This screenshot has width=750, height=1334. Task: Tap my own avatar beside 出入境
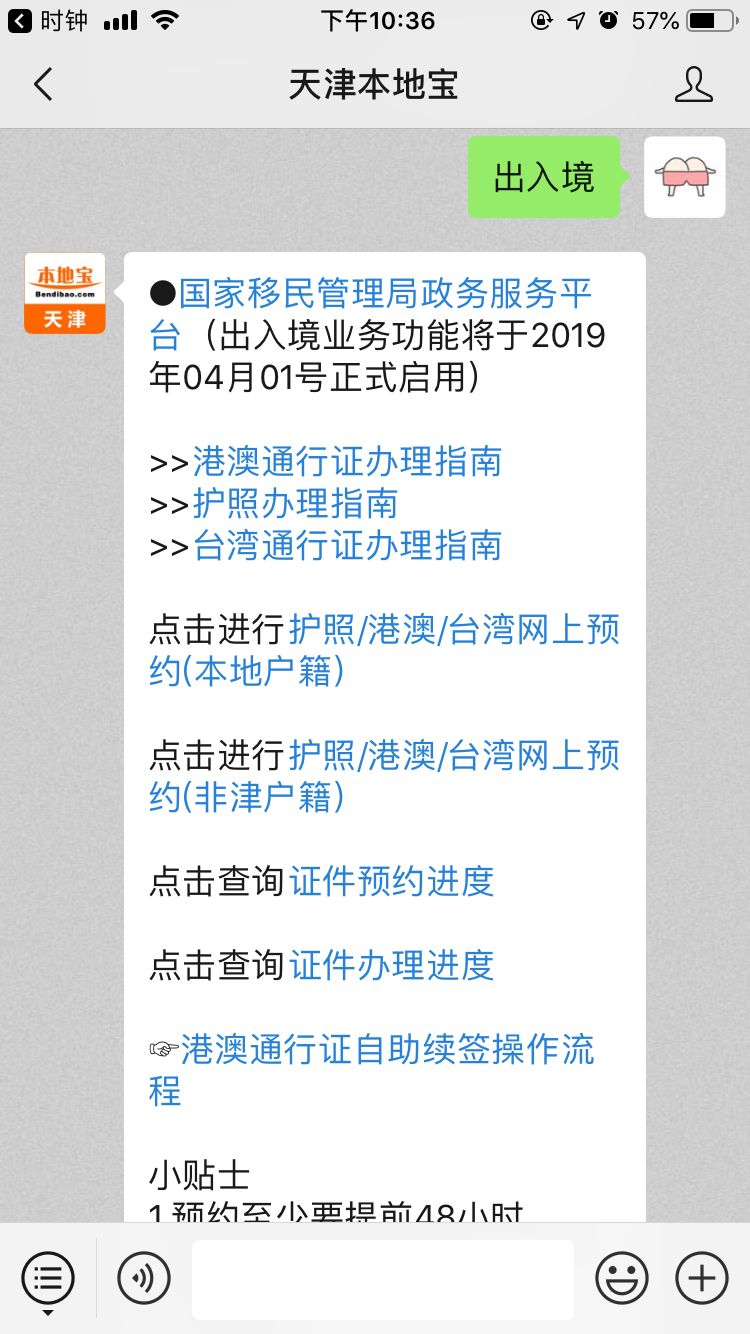point(684,177)
